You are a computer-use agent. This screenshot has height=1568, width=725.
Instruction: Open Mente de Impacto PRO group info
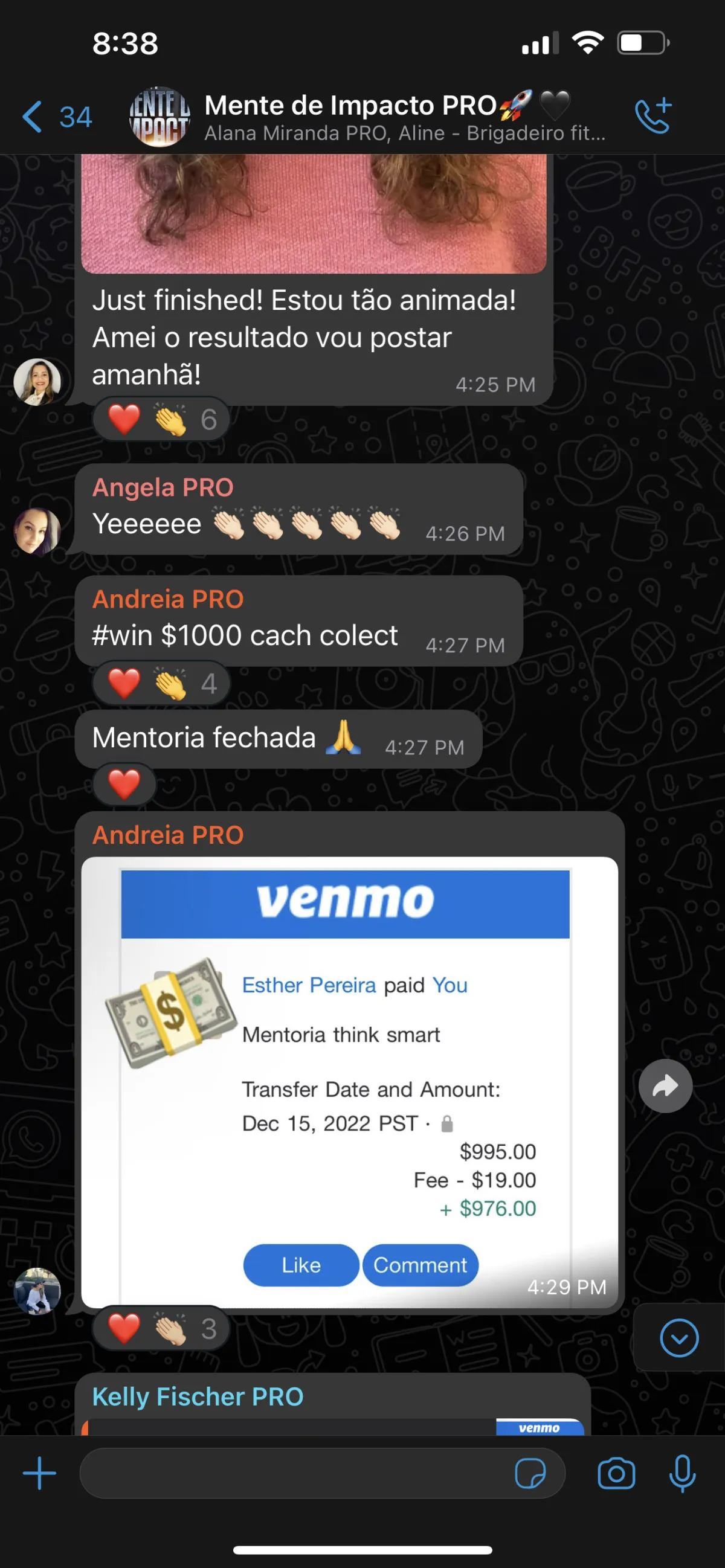pos(387,117)
